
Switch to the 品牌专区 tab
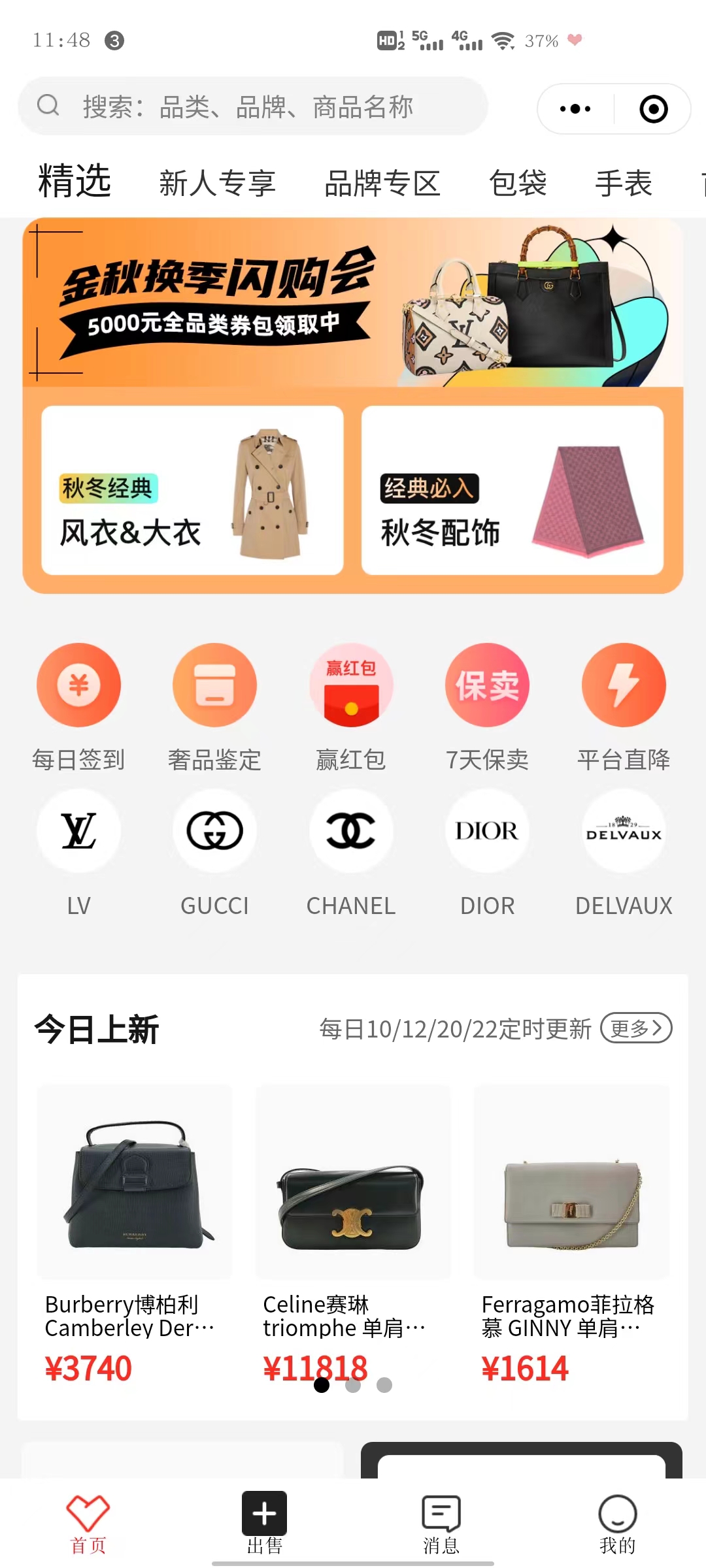click(382, 183)
